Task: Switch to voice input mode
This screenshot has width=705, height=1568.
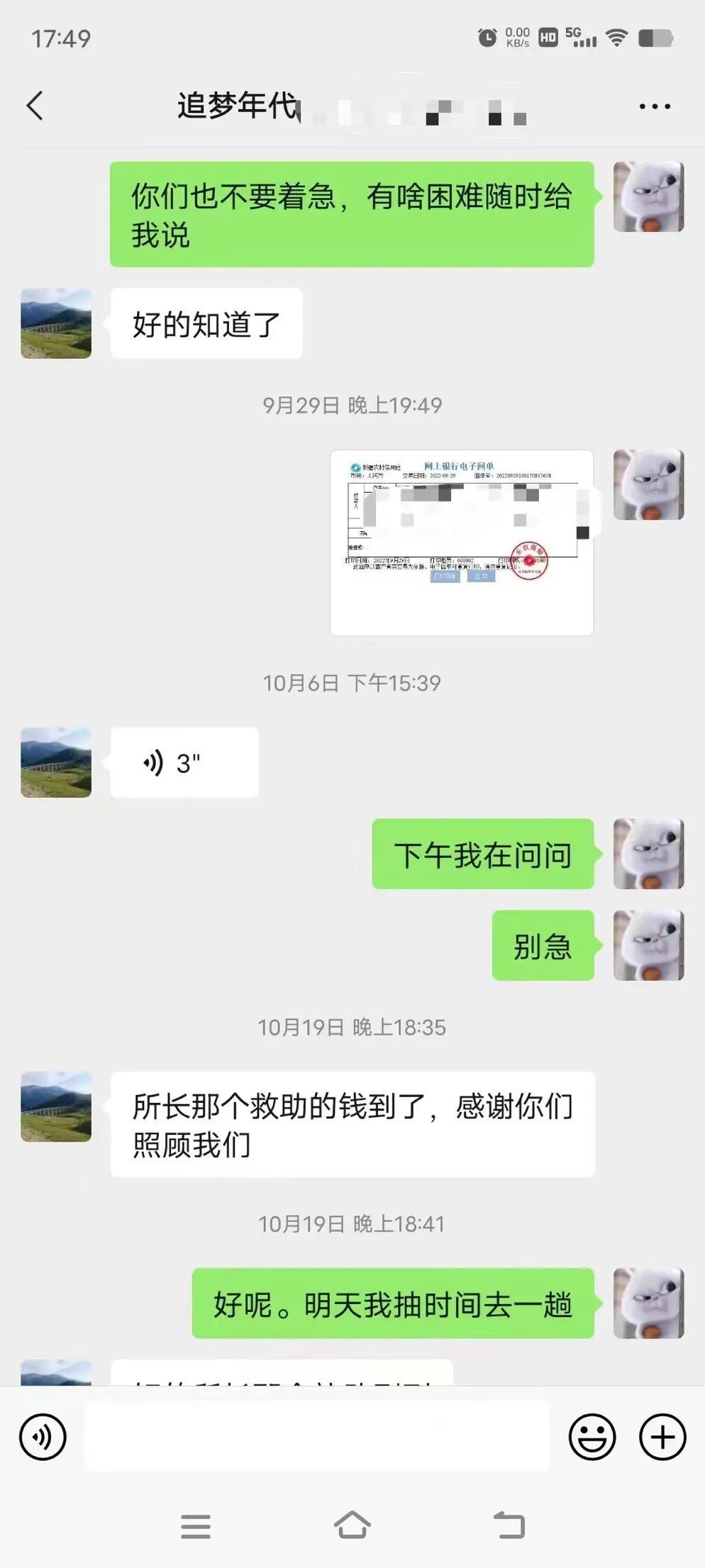Action: [x=43, y=1438]
